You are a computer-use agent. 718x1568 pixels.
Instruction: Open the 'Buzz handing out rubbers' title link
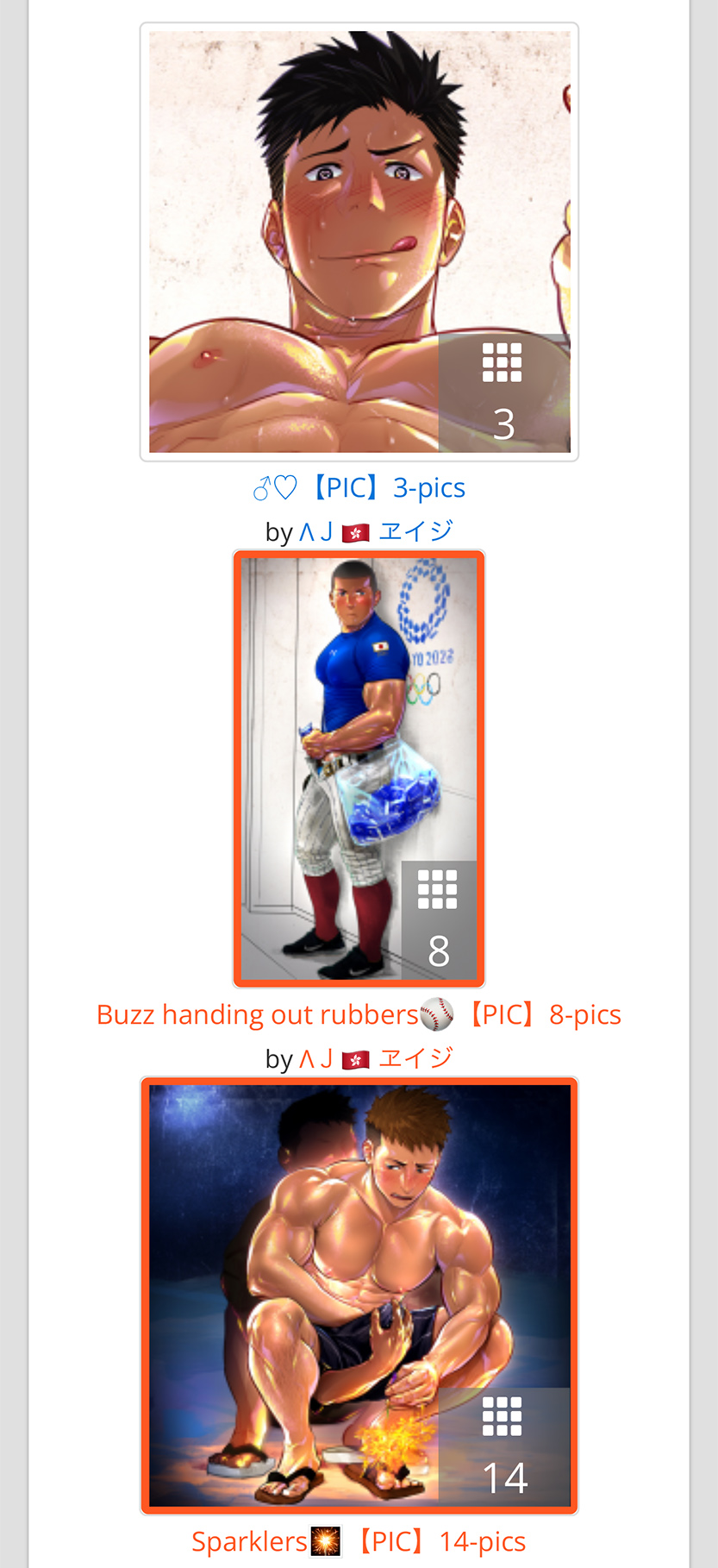(x=359, y=1015)
